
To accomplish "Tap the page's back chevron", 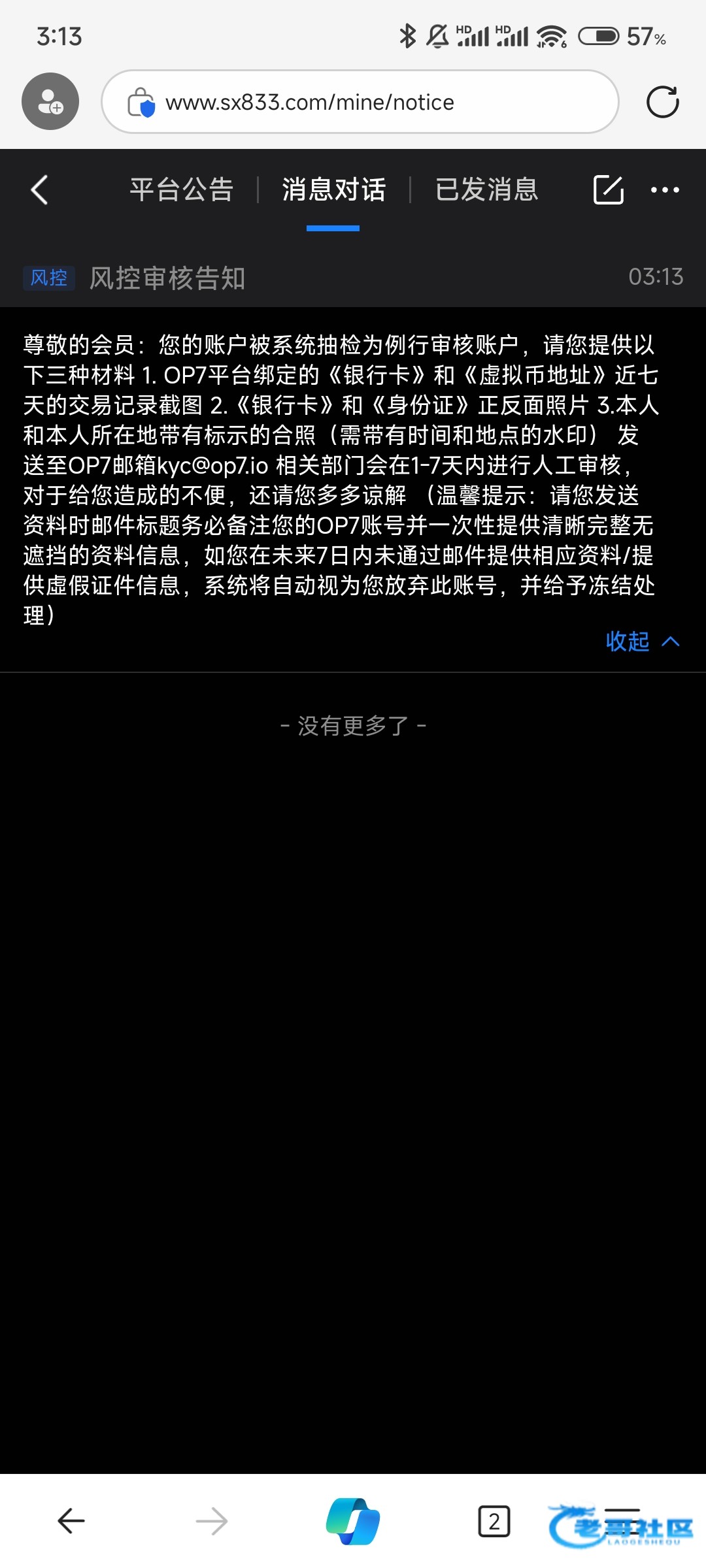I will (40, 190).
